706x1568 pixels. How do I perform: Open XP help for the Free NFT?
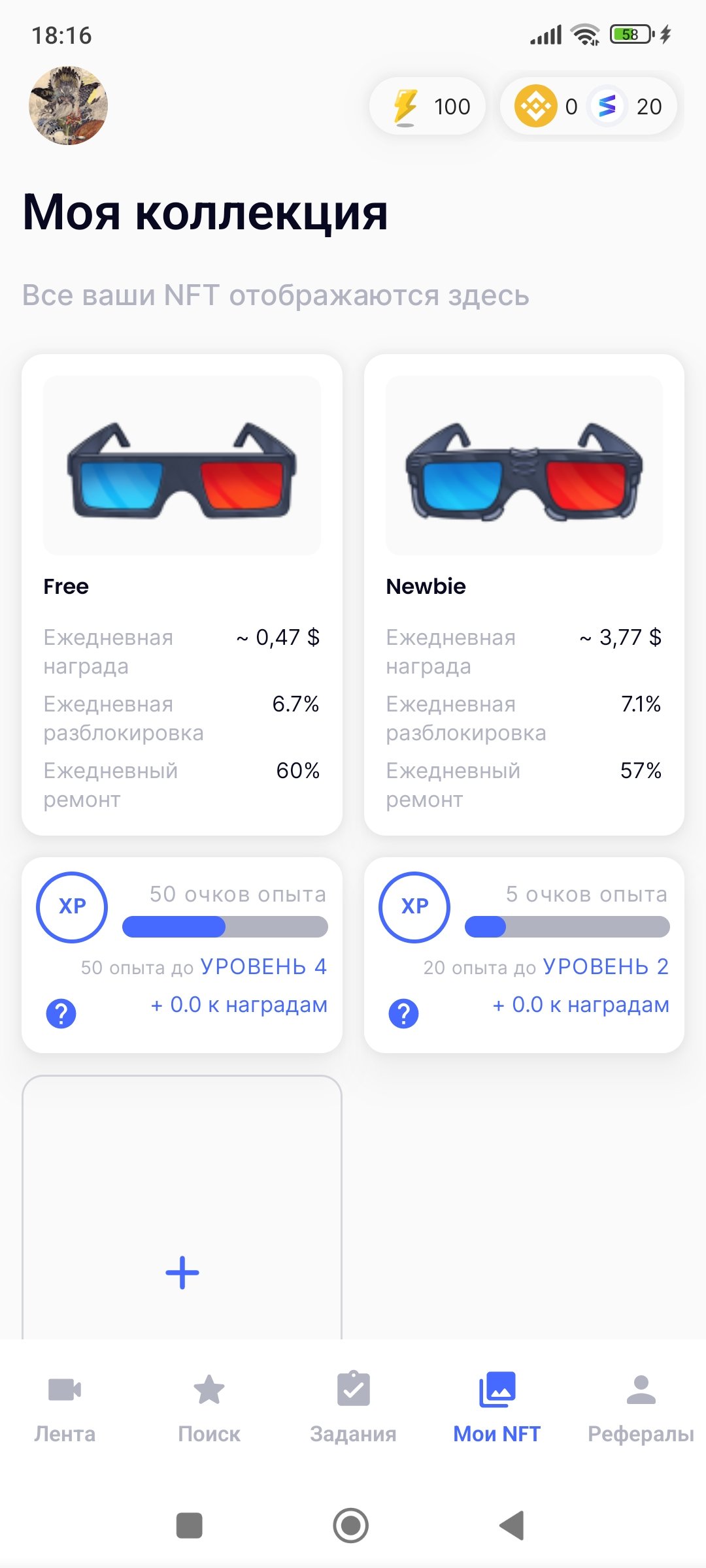coord(61,1014)
